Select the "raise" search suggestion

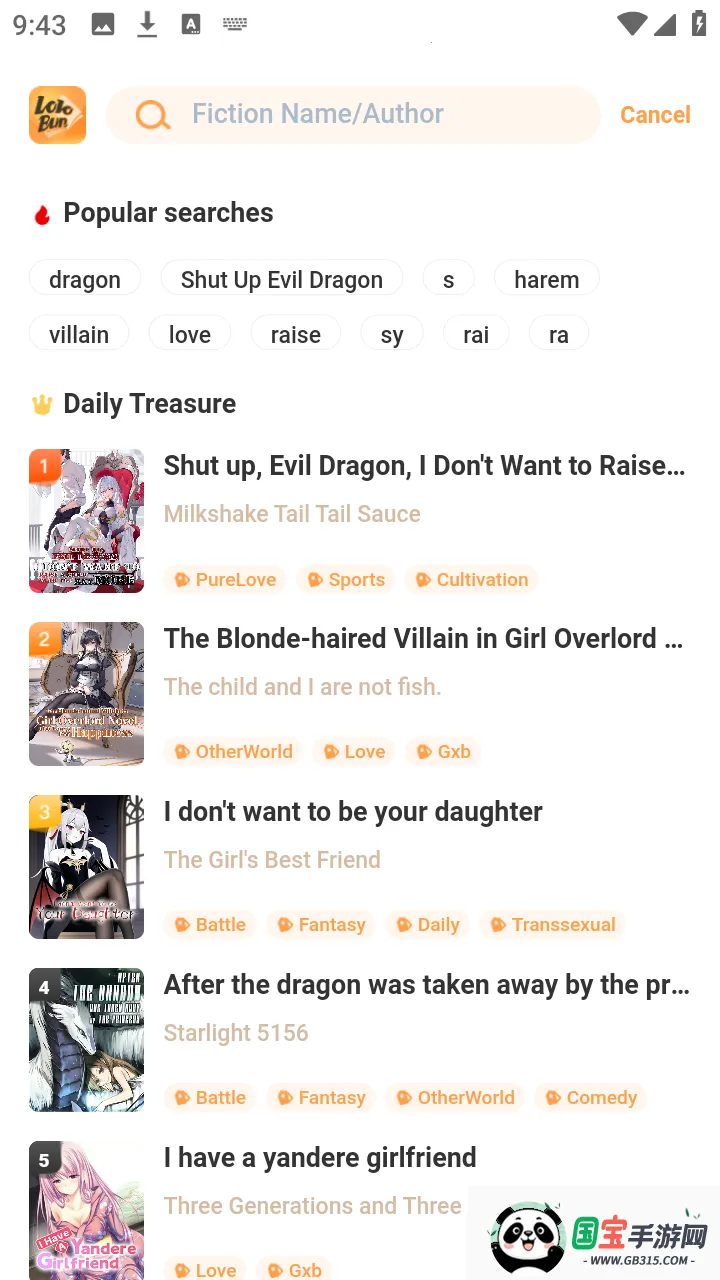[x=295, y=334]
